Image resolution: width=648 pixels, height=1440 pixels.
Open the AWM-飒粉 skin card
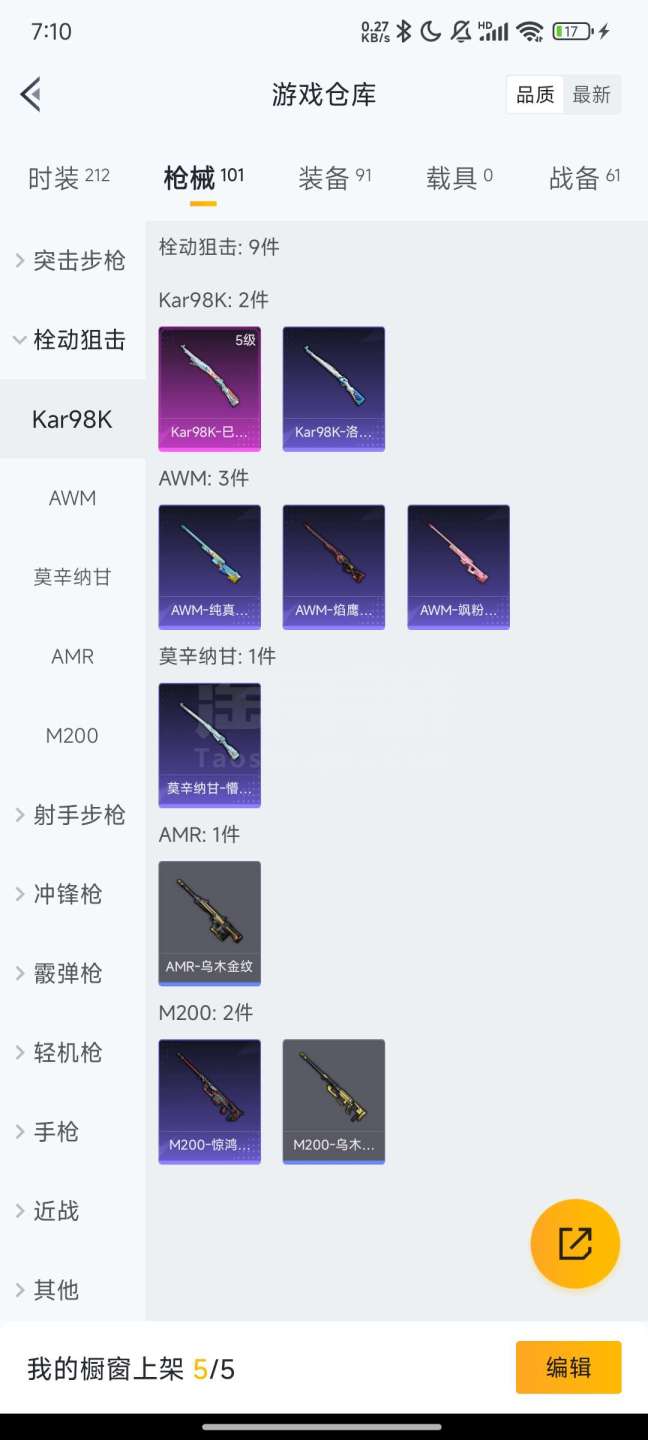pos(458,566)
